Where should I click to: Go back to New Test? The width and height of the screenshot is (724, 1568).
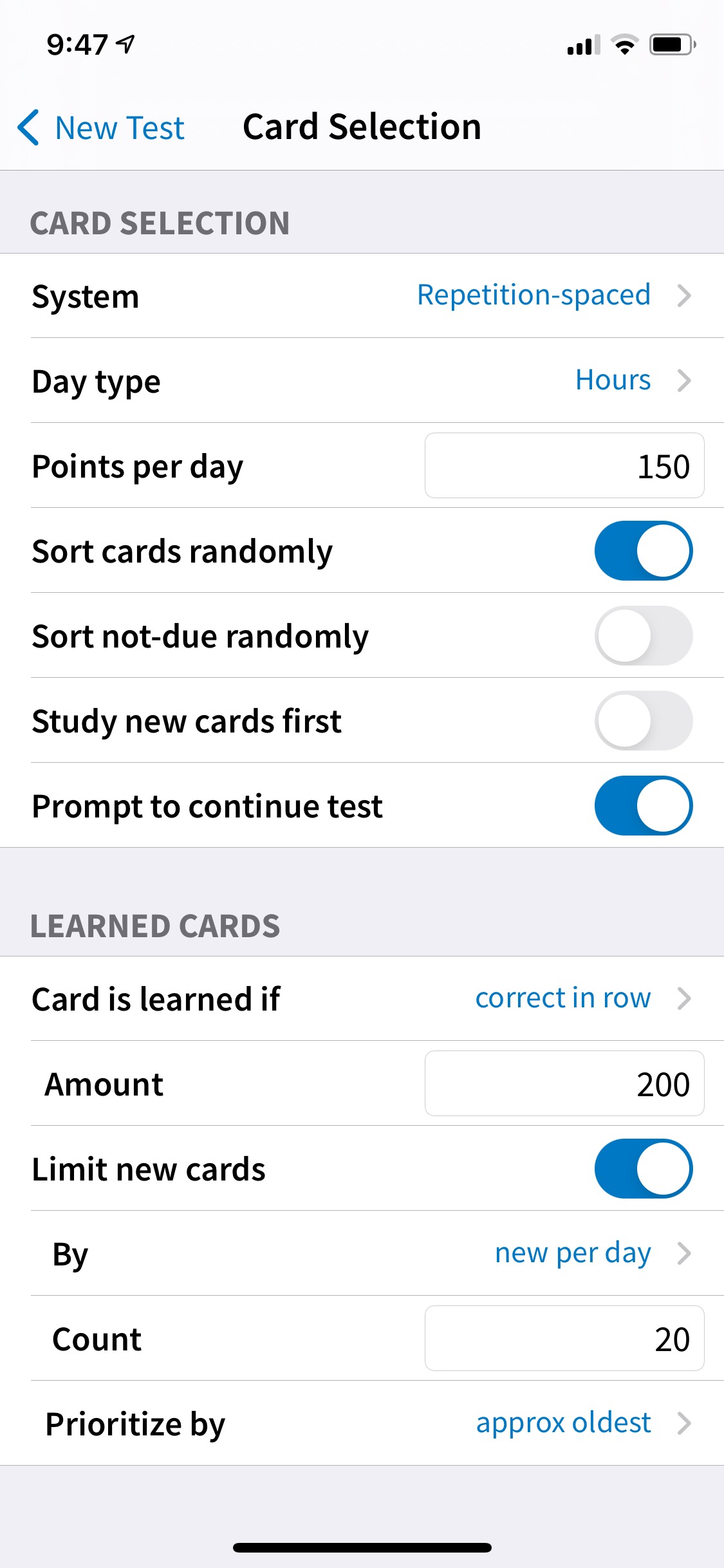[102, 127]
